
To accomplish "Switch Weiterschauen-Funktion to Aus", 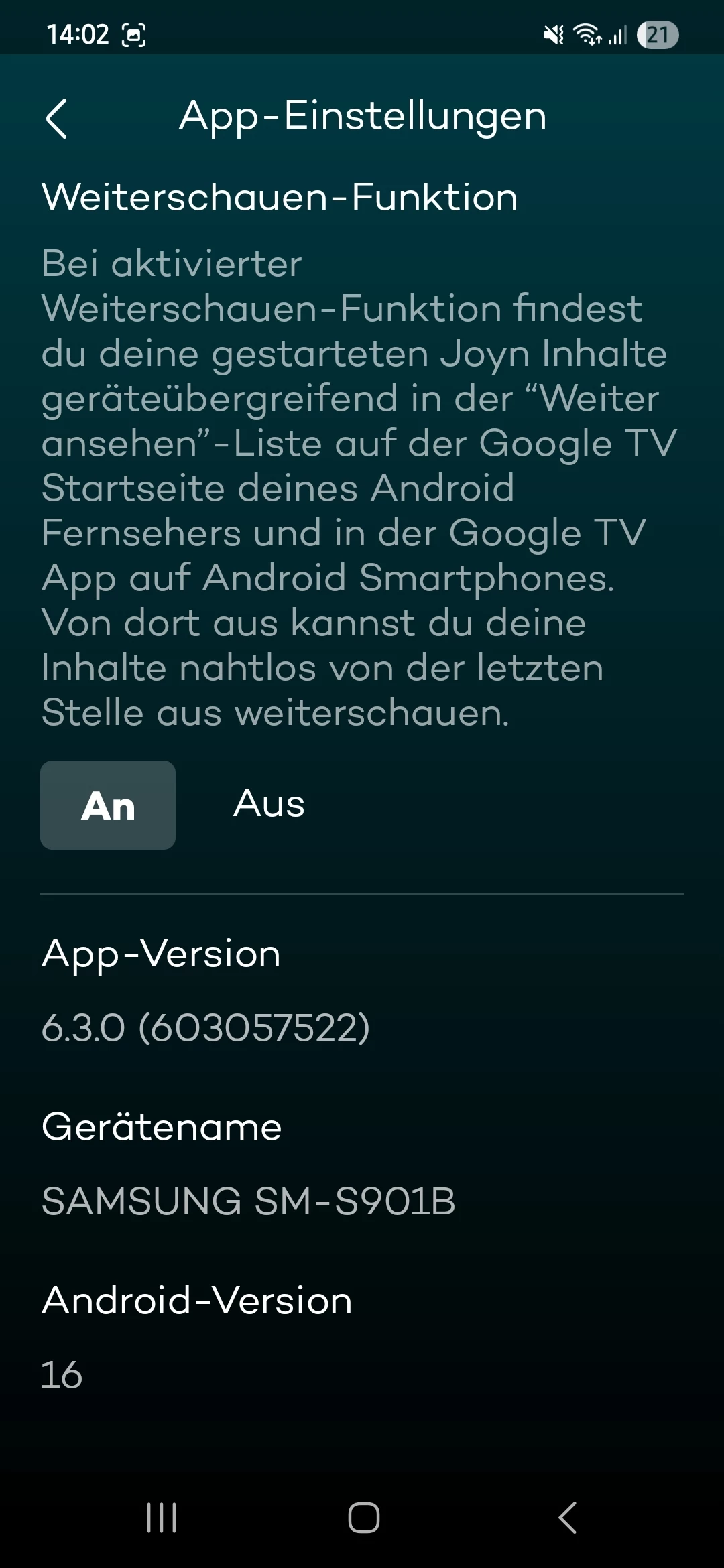I will pos(269,803).
